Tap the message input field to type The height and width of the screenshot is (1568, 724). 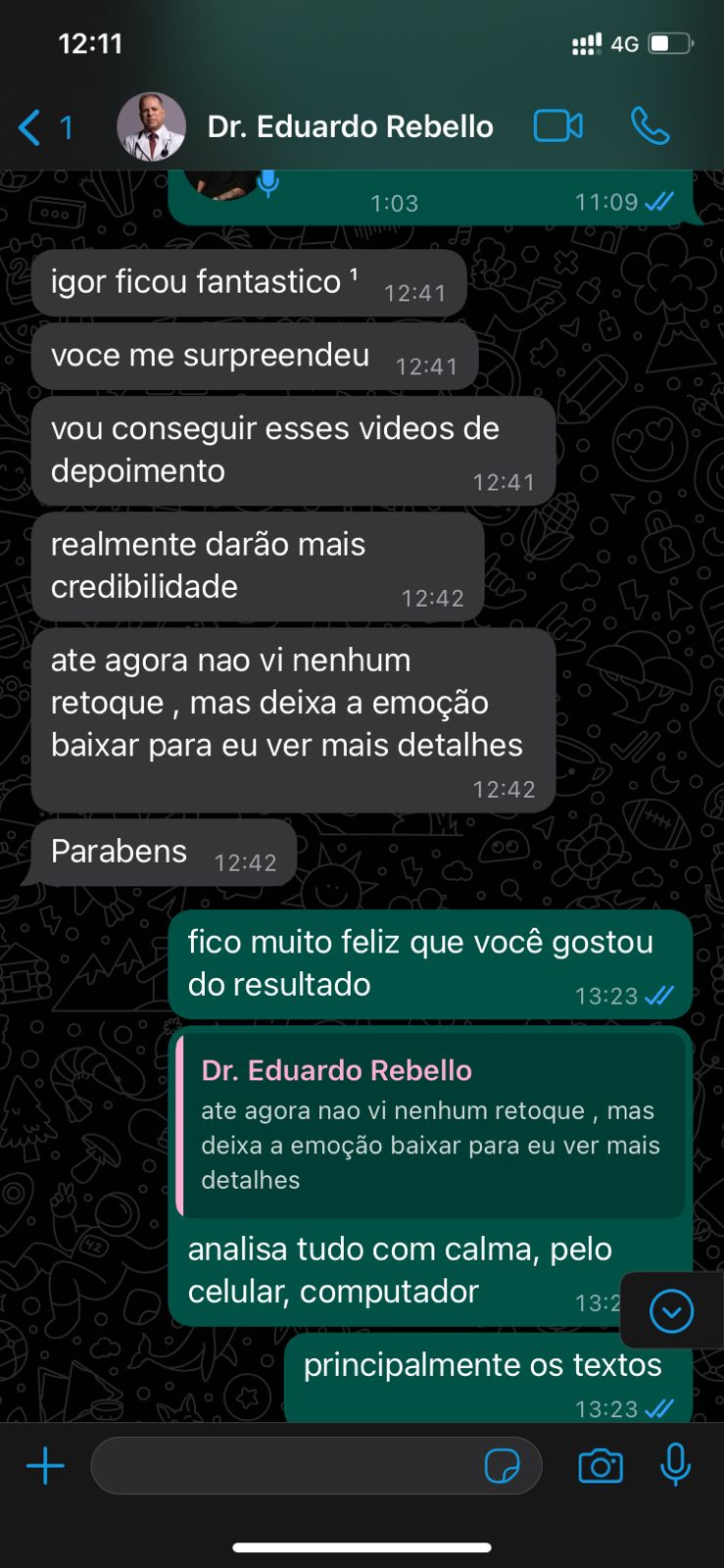coord(294,1465)
